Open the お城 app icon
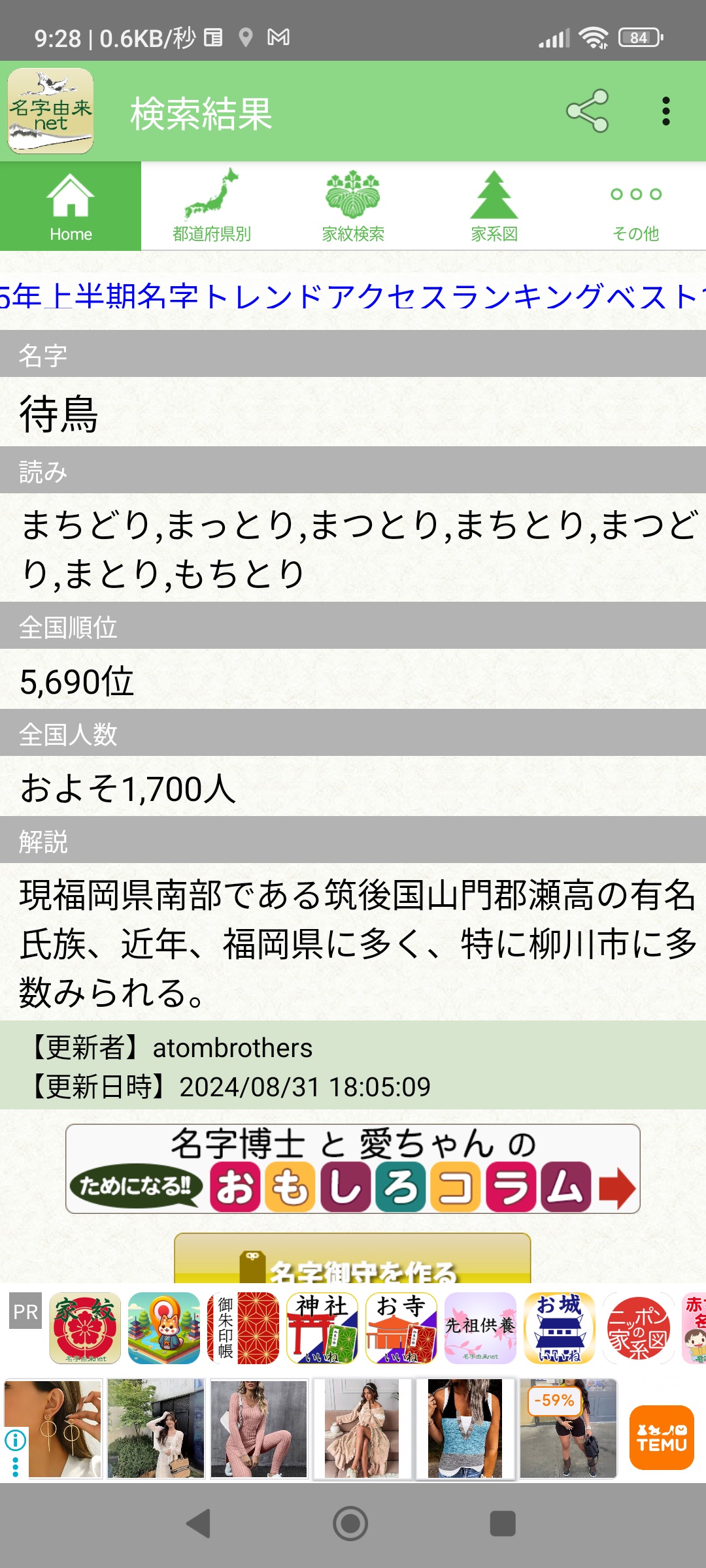 coord(560,1328)
